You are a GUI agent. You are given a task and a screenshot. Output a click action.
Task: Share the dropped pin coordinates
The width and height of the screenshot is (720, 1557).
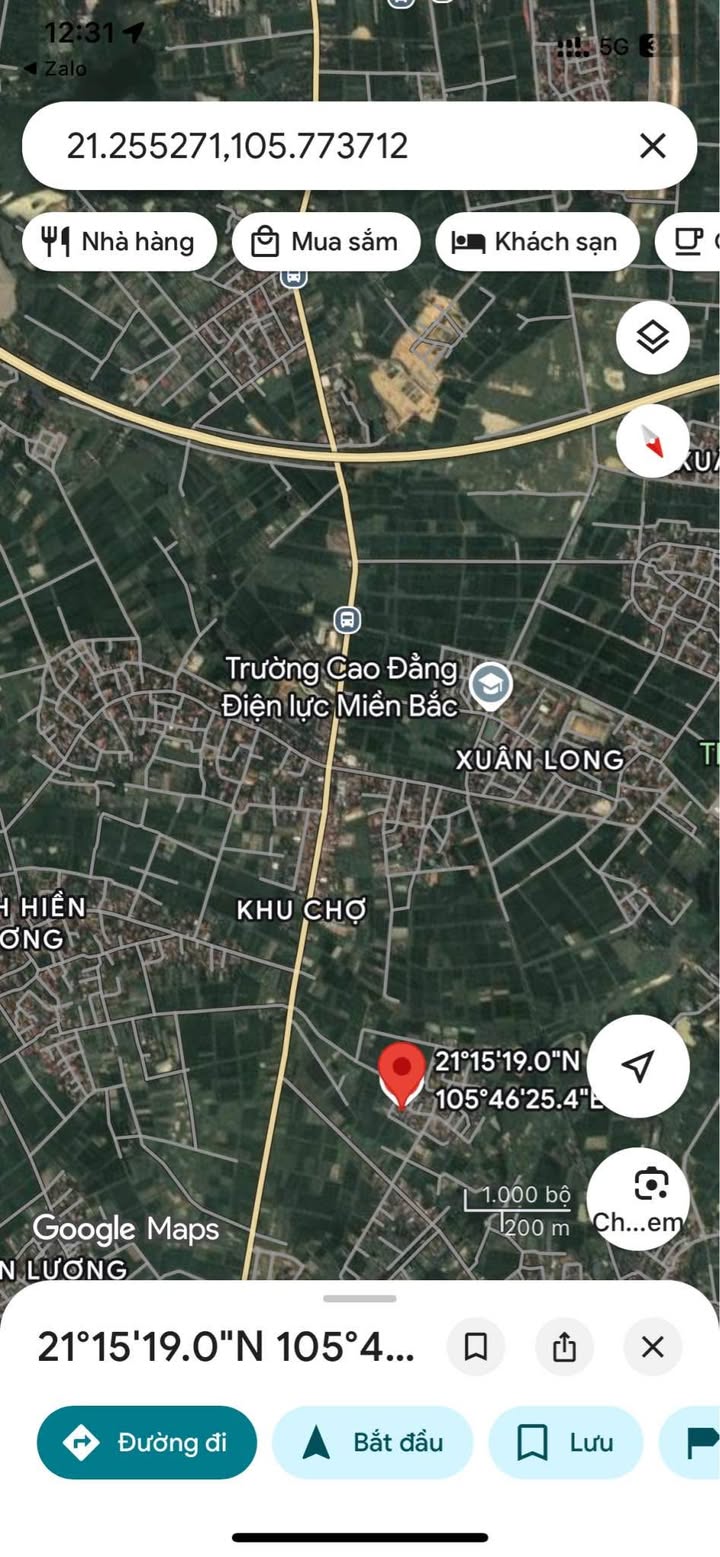click(564, 1347)
